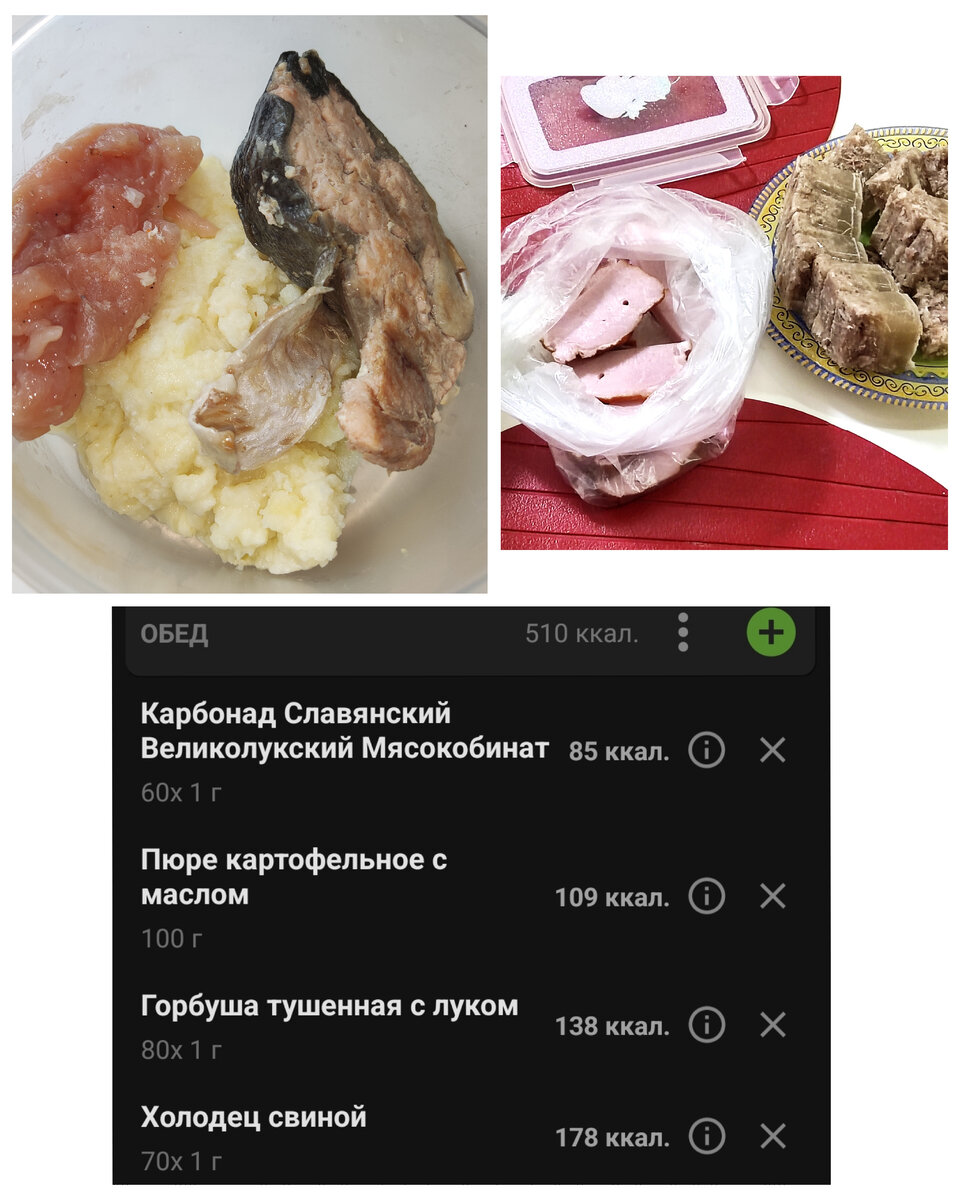Open the three-dot menu for ОБЕД
This screenshot has height=1200, width=960.
682,634
